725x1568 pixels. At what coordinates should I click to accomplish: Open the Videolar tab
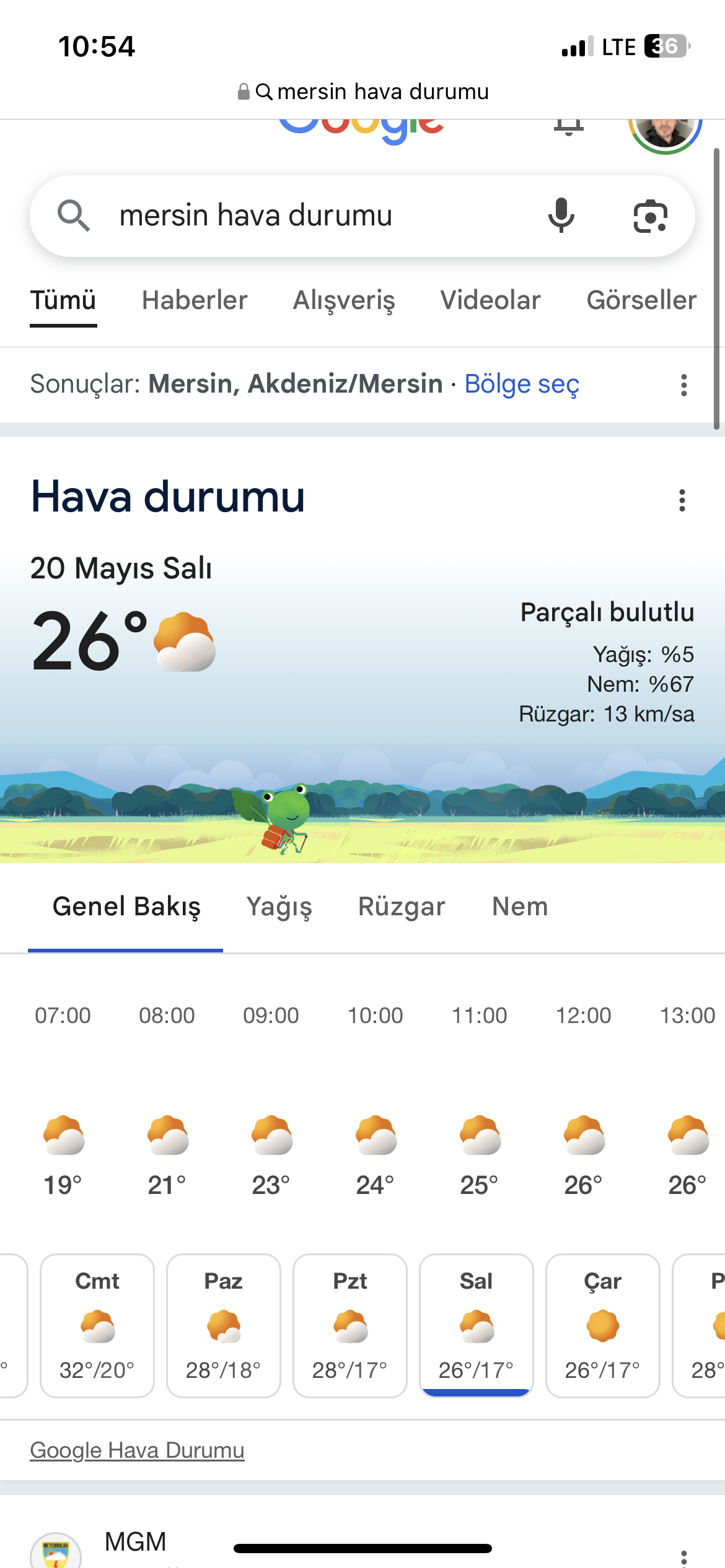tap(490, 300)
